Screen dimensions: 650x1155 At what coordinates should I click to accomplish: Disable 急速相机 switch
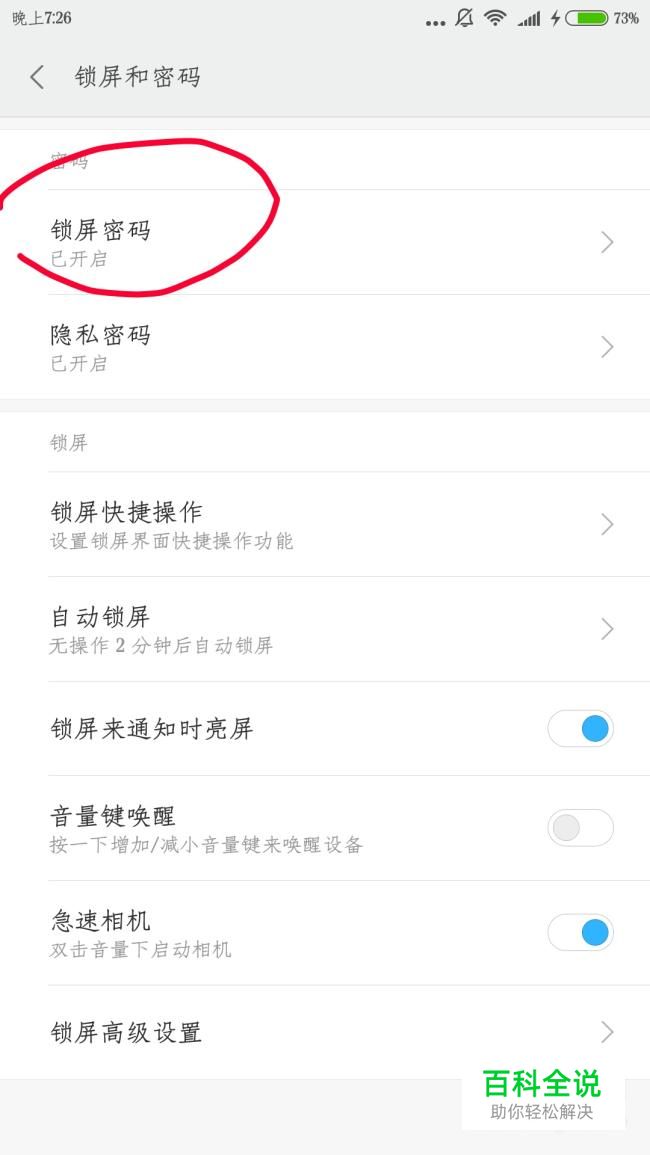click(580, 933)
